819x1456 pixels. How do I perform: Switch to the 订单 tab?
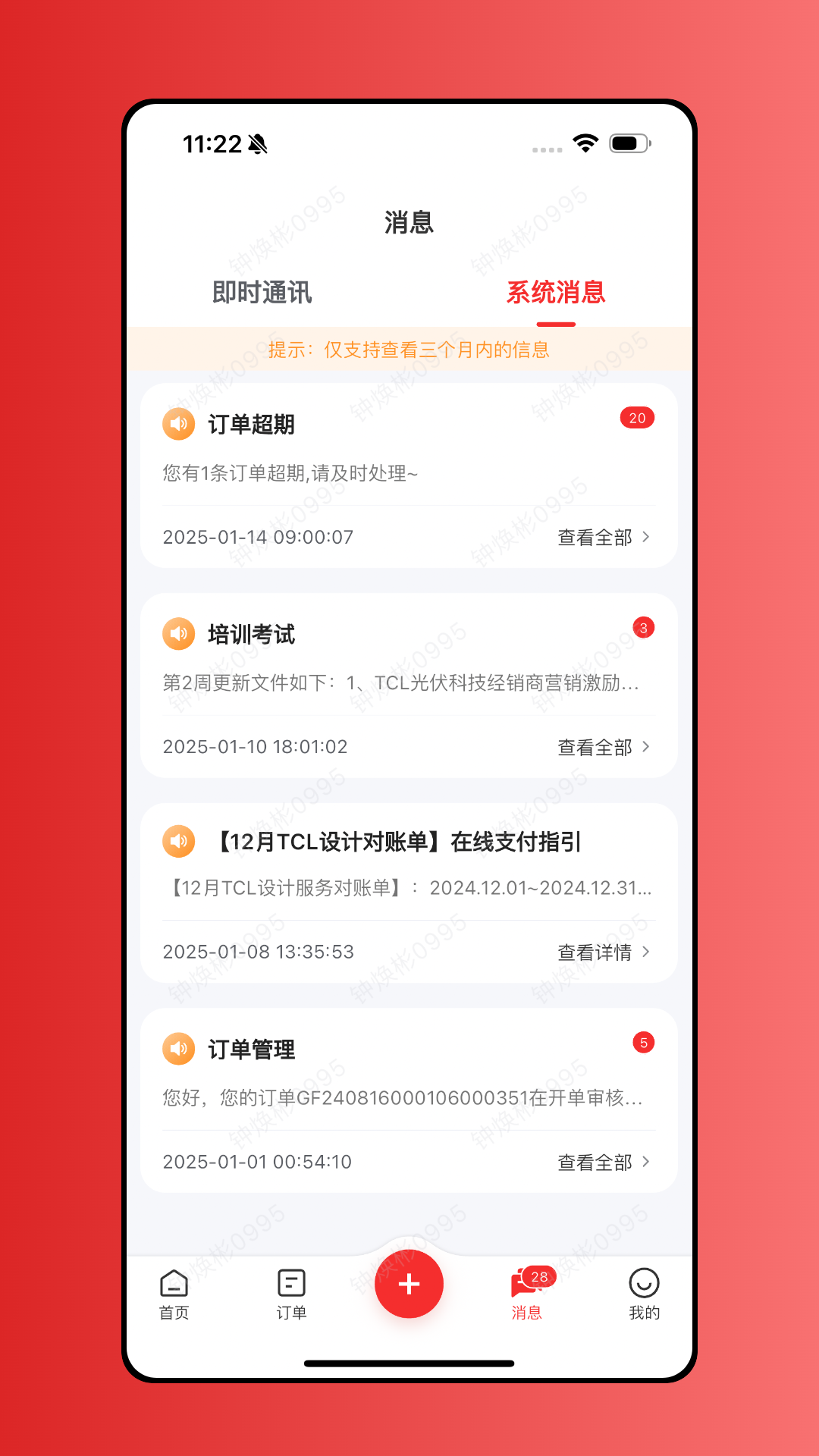(291, 1294)
